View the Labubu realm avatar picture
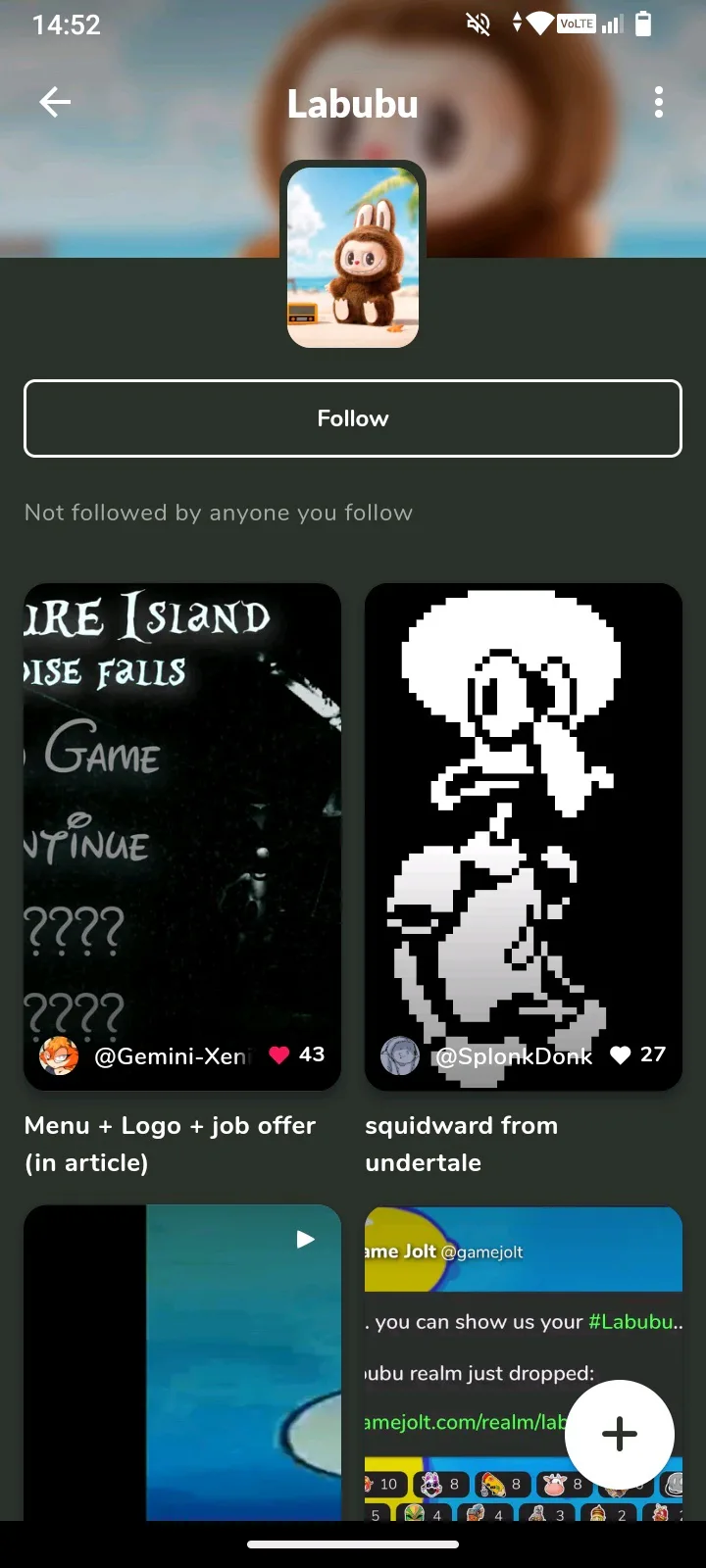This screenshot has height=1568, width=706. [353, 257]
